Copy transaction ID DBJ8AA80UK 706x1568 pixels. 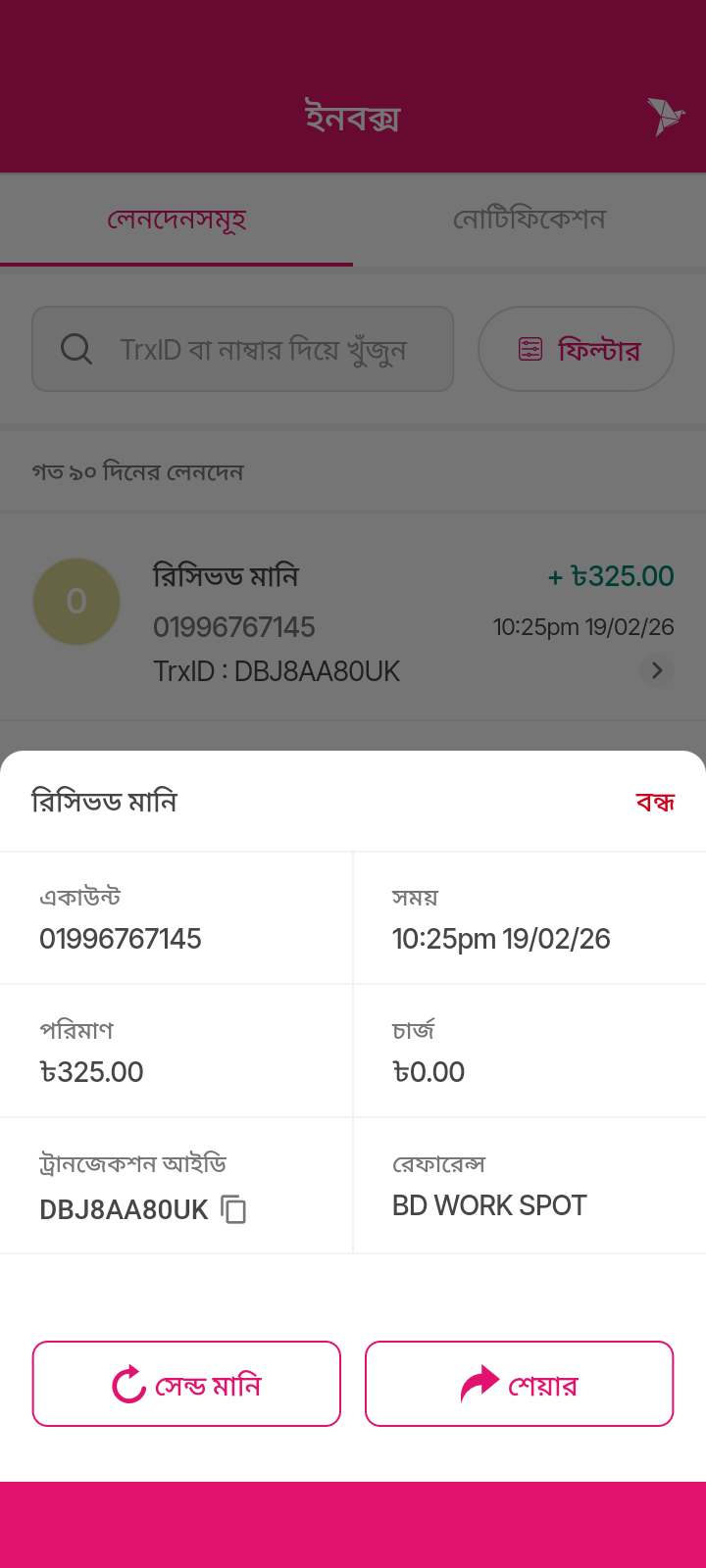click(x=233, y=1210)
